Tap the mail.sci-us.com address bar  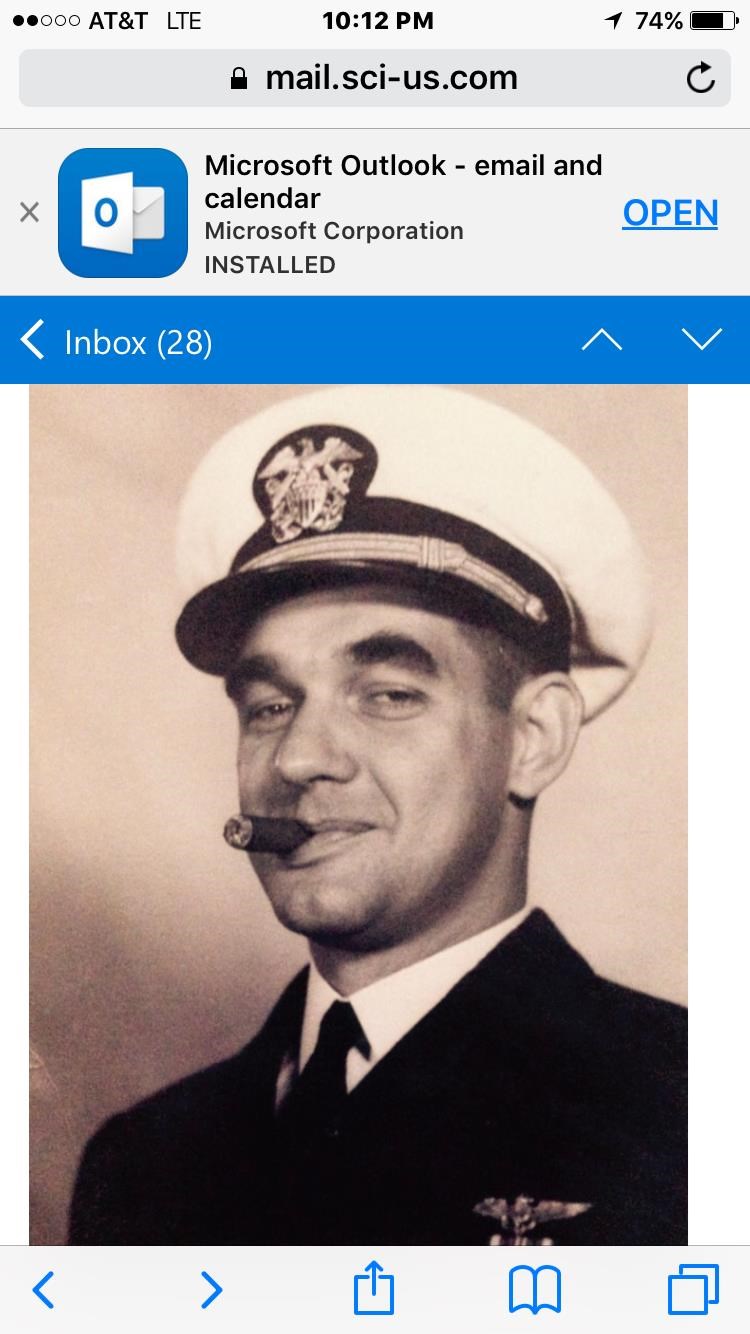coord(390,77)
